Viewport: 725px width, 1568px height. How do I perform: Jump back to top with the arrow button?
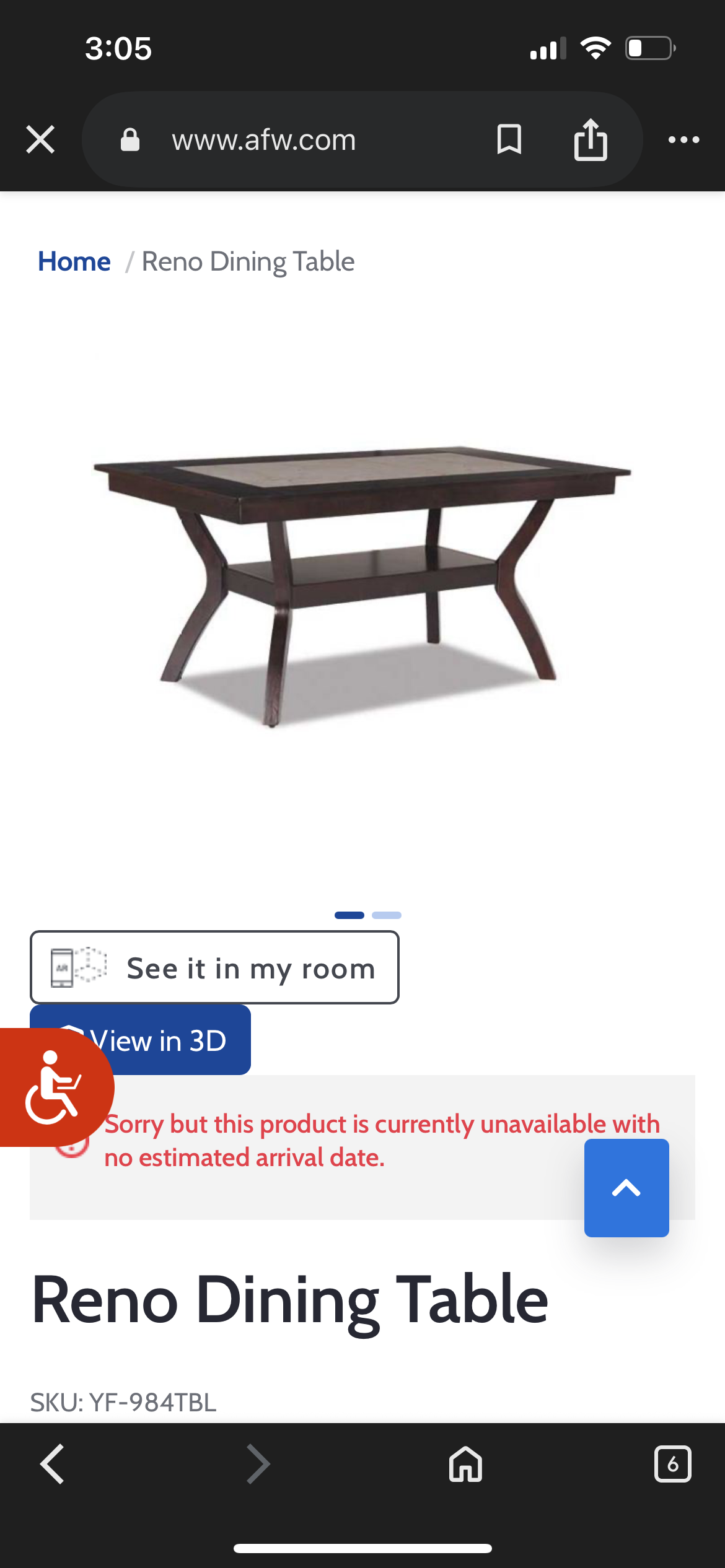pos(626,1188)
